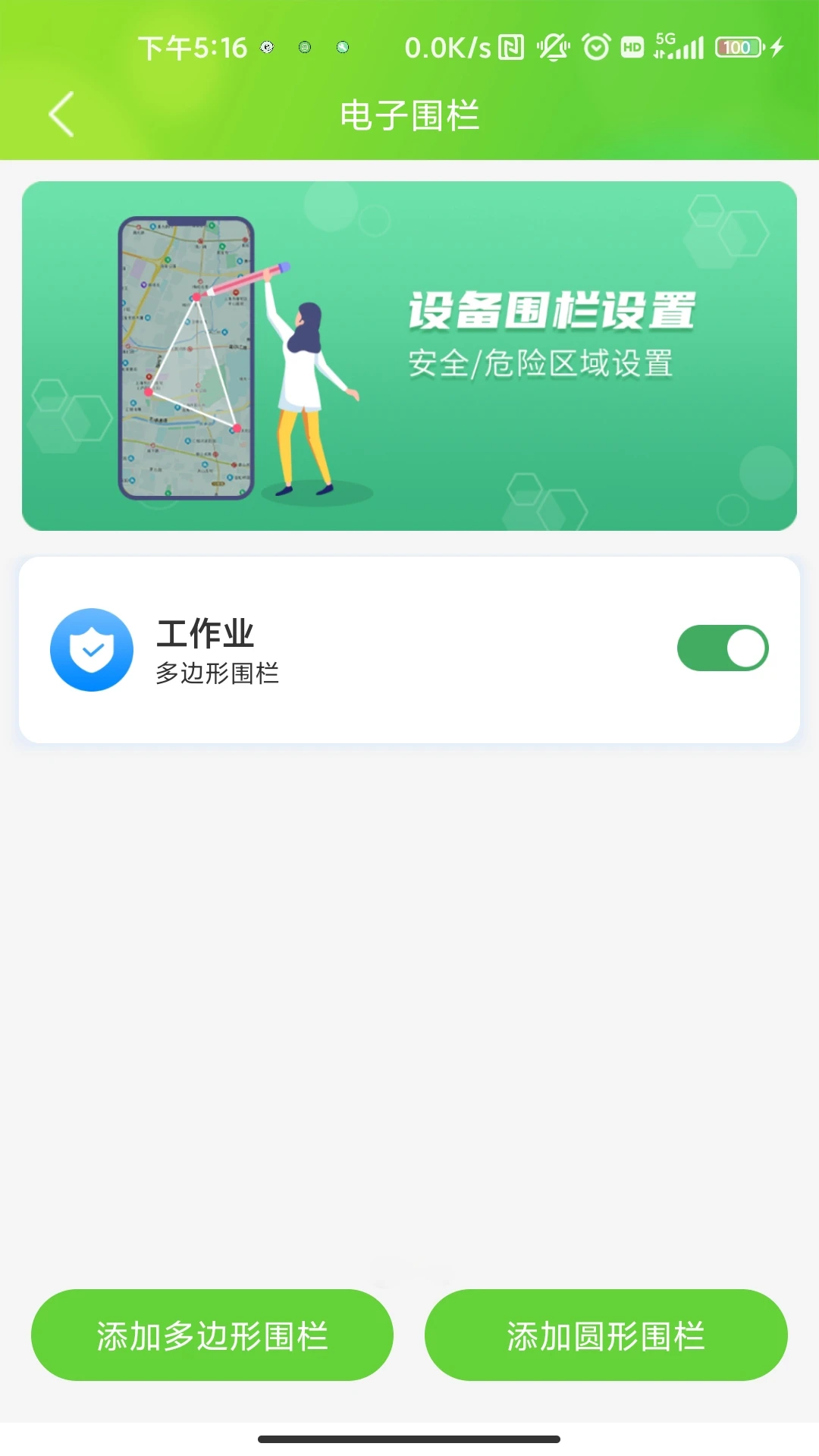Tap the NFC icon in the status bar
This screenshot has width=819, height=1456.
(x=512, y=47)
